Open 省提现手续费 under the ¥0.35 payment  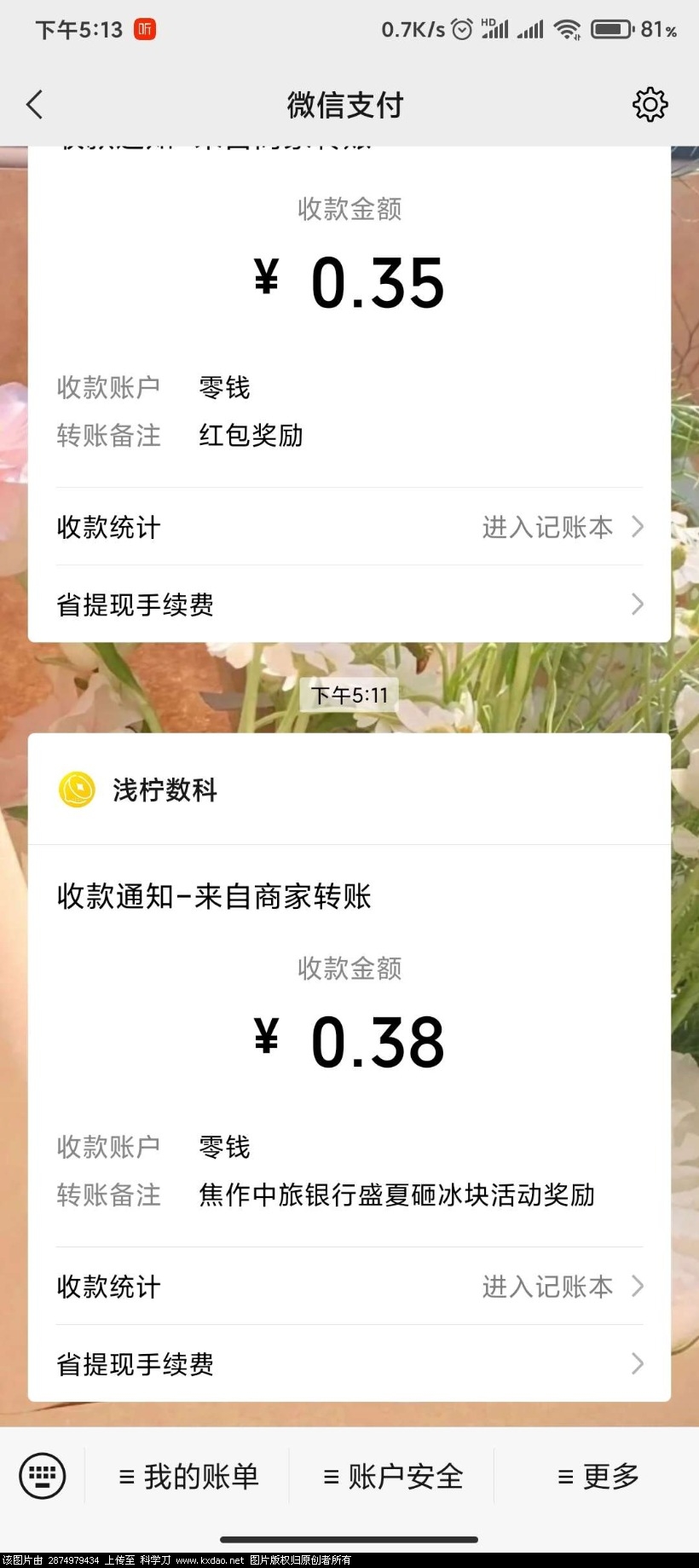pyautogui.click(x=349, y=605)
